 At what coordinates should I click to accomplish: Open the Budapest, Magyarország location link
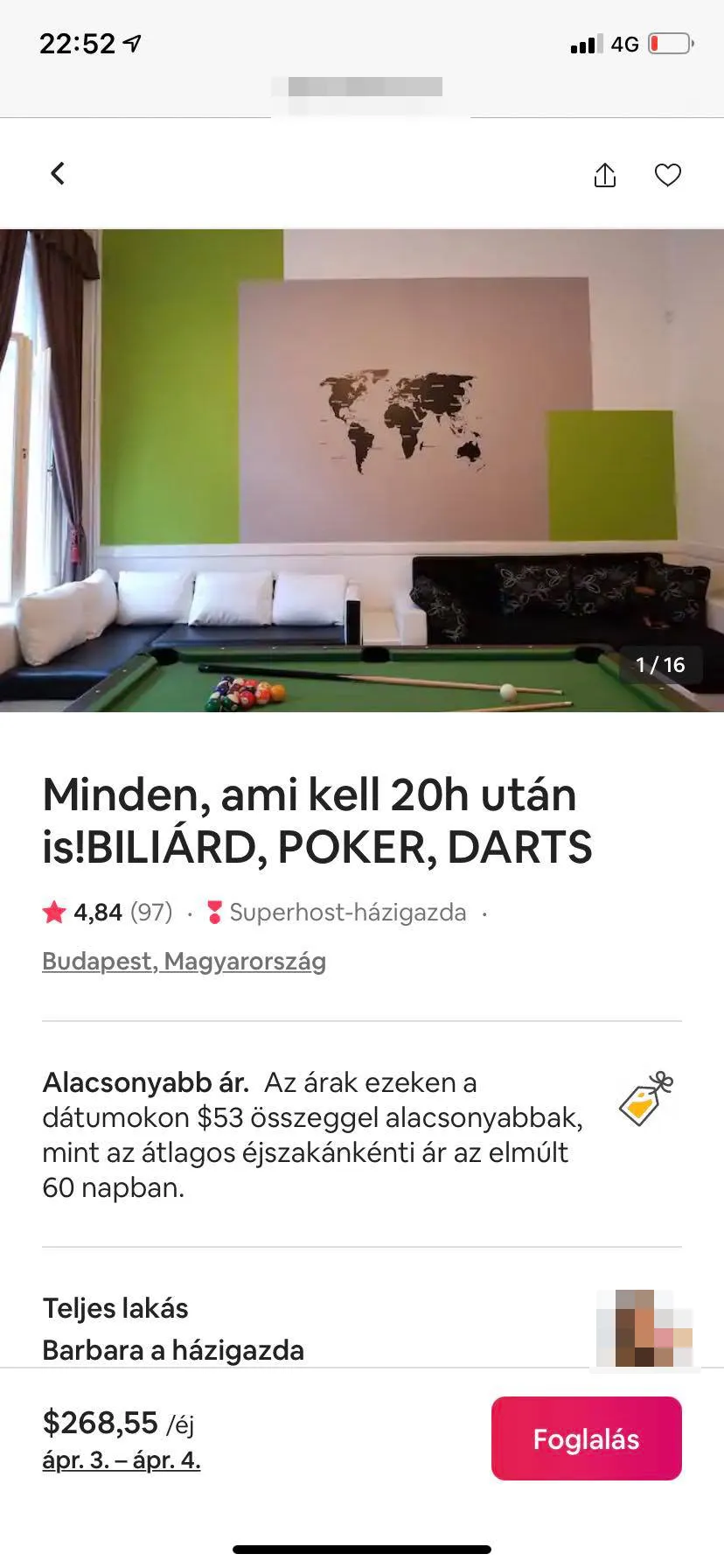click(x=184, y=961)
